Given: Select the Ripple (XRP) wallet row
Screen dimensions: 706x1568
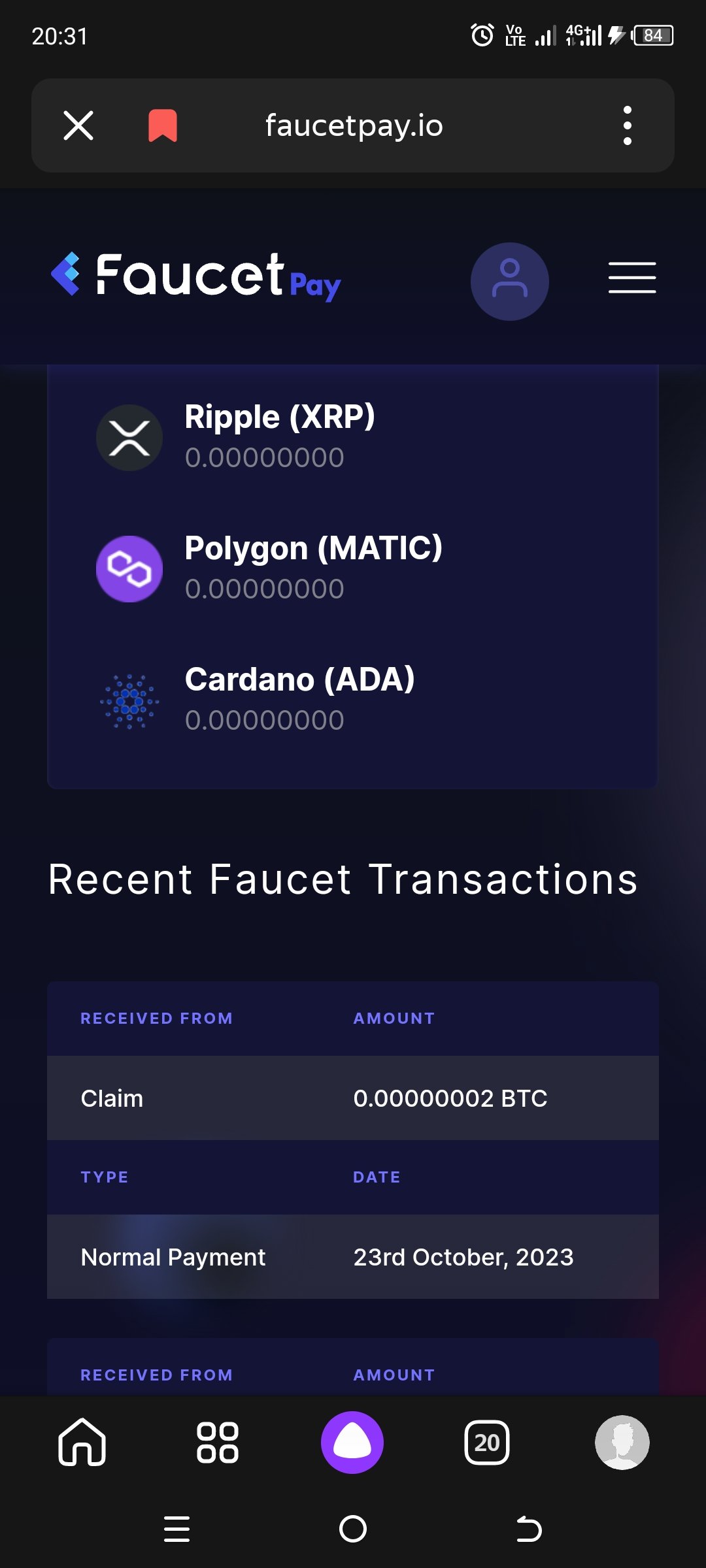Looking at the screenshot, I should coord(353,436).
